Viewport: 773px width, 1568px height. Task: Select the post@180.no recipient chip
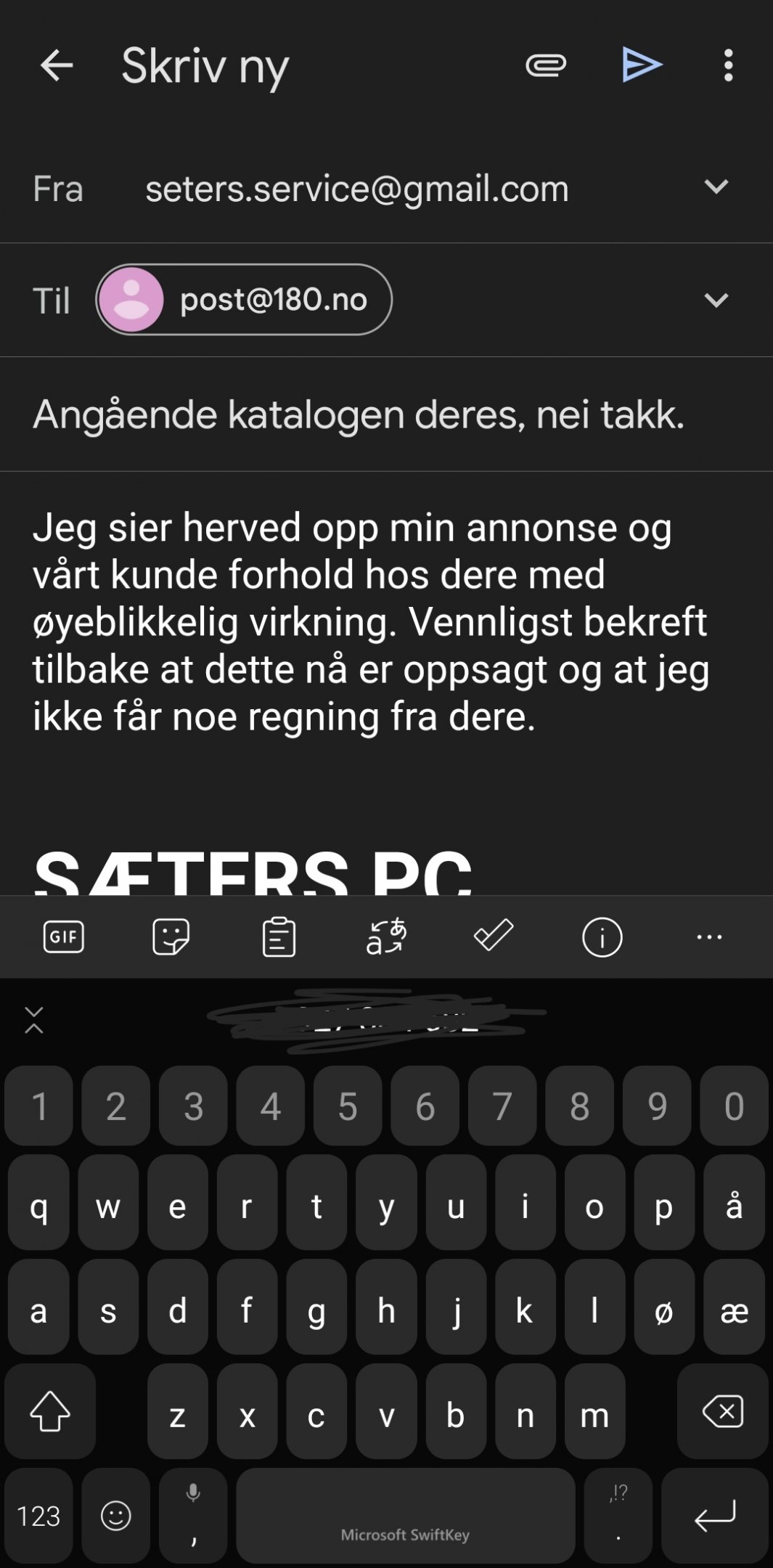pos(244,300)
